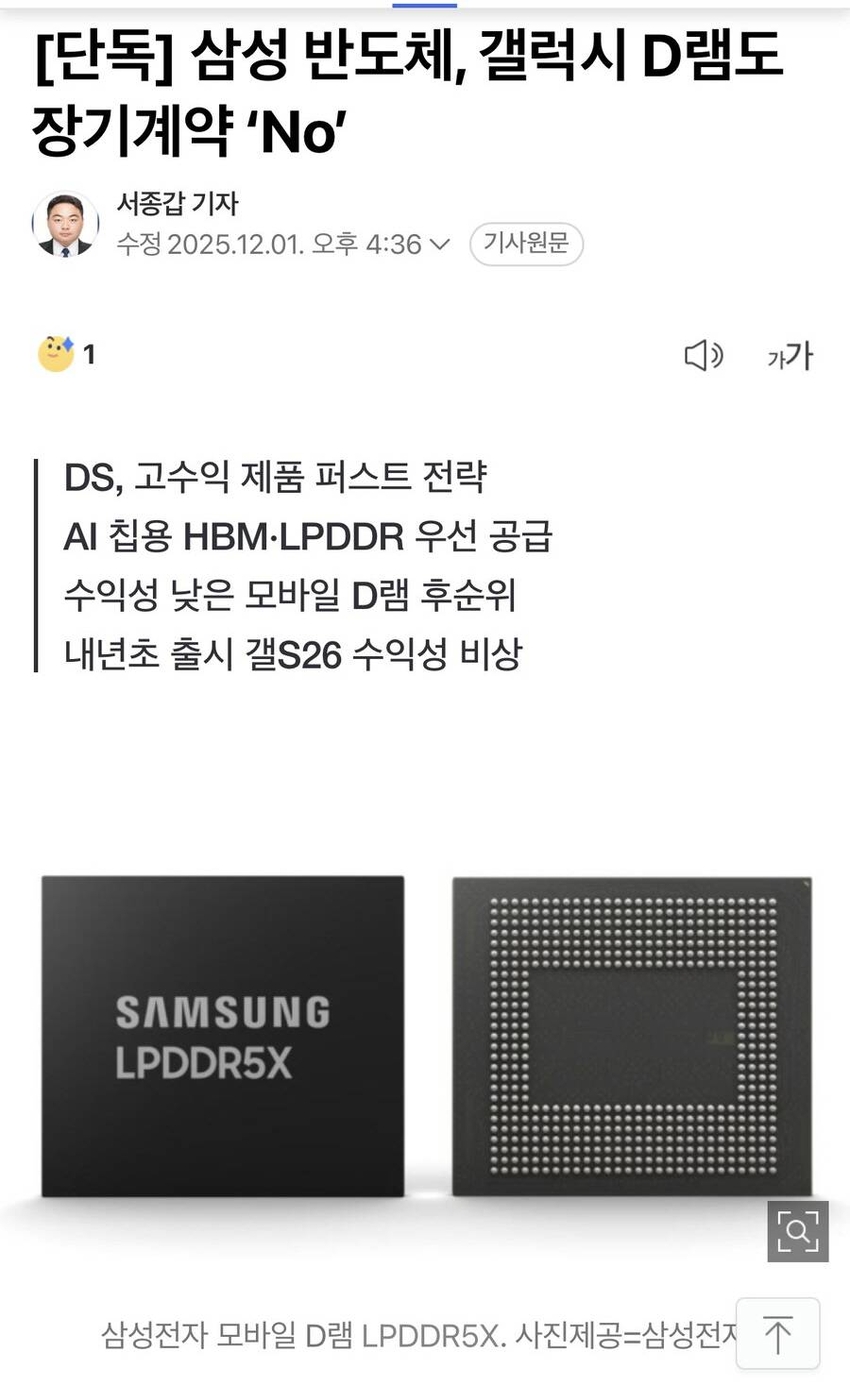Jump back to top with arrow button
The width and height of the screenshot is (850, 1386).
(x=777, y=1333)
